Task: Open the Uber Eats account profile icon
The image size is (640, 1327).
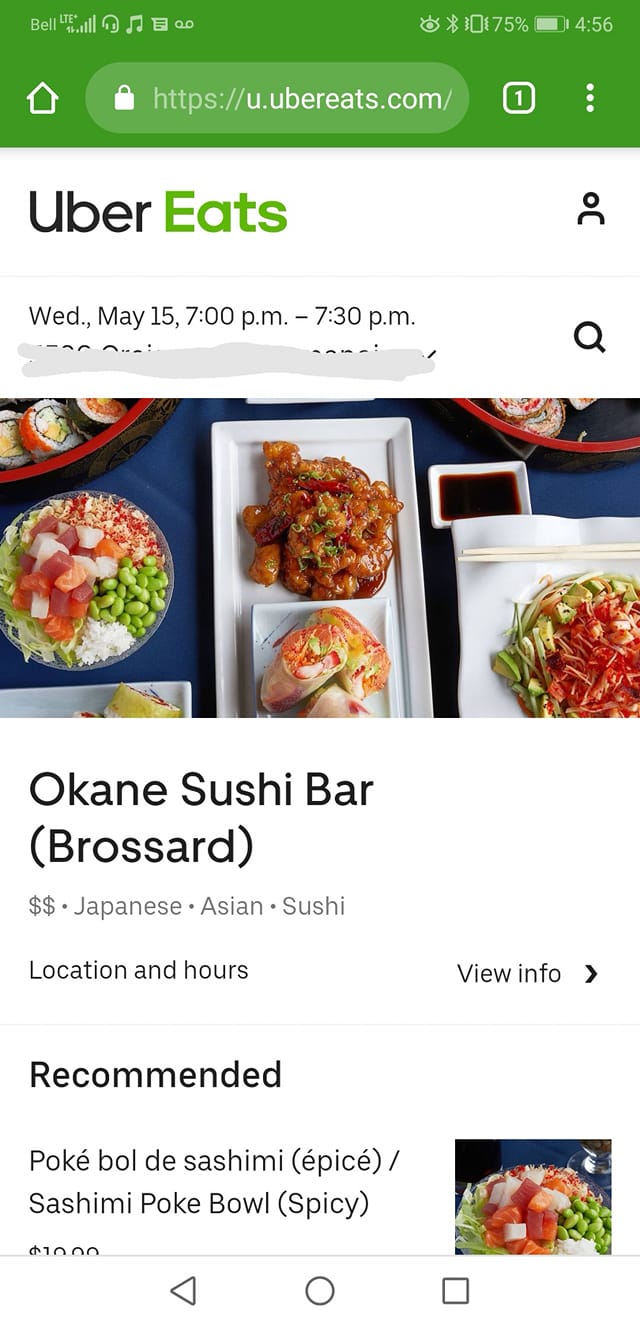Action: click(x=591, y=208)
